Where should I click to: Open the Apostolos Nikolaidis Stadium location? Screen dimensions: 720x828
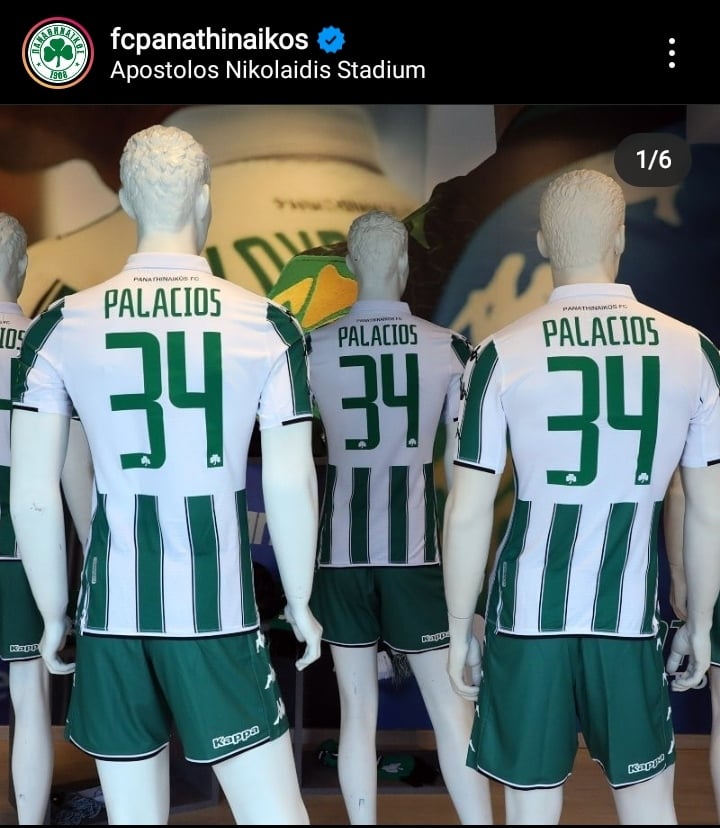coord(267,70)
